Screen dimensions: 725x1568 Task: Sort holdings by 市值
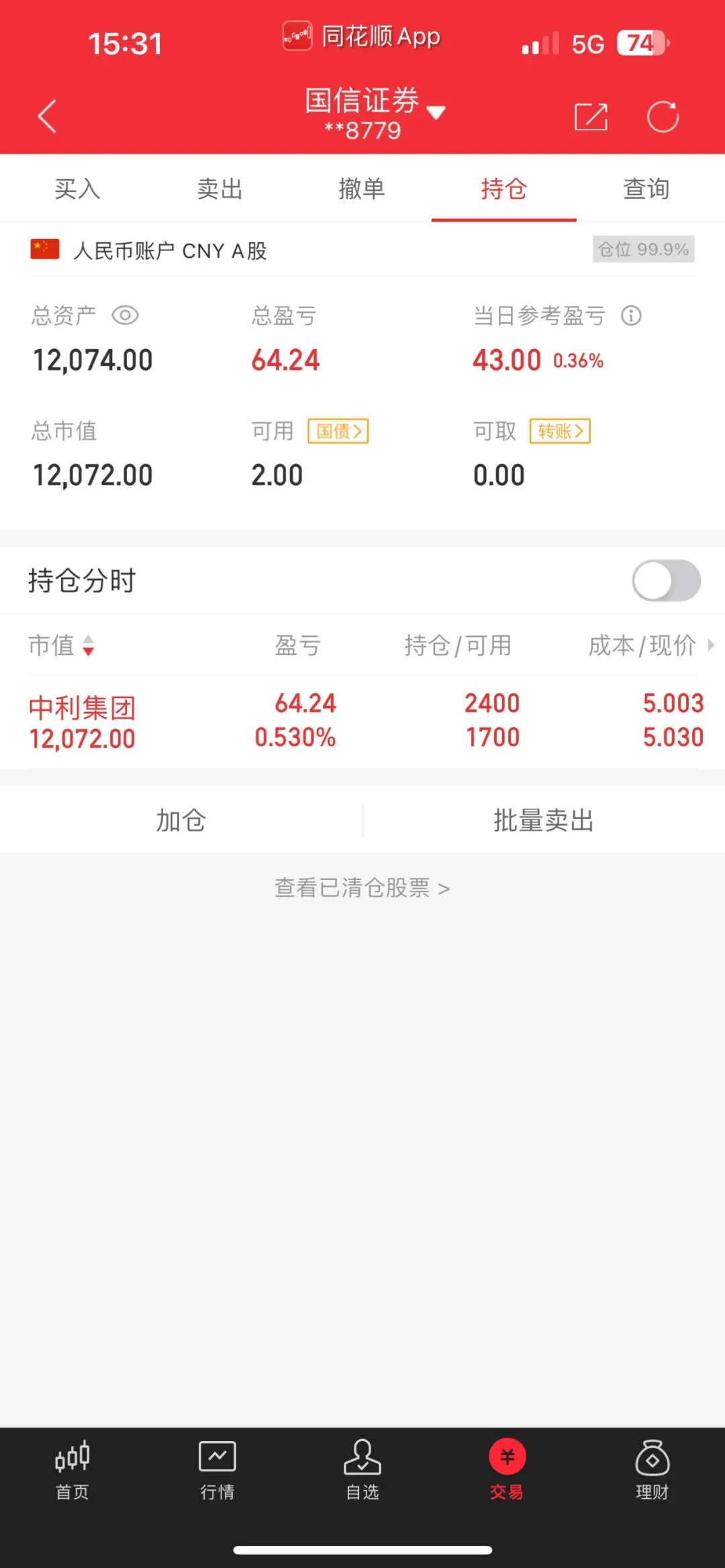62,646
